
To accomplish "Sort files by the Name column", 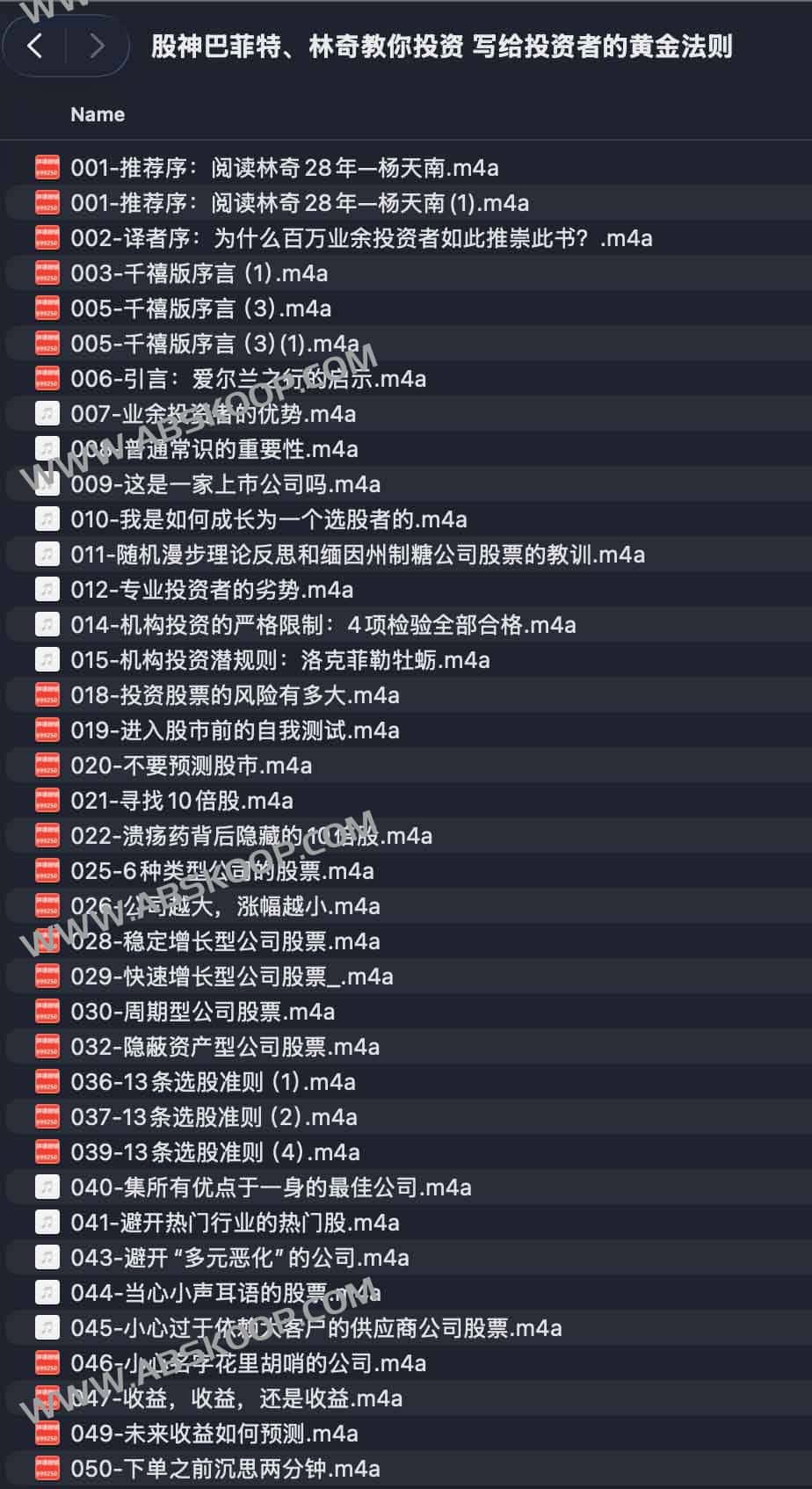I will click(x=98, y=114).
